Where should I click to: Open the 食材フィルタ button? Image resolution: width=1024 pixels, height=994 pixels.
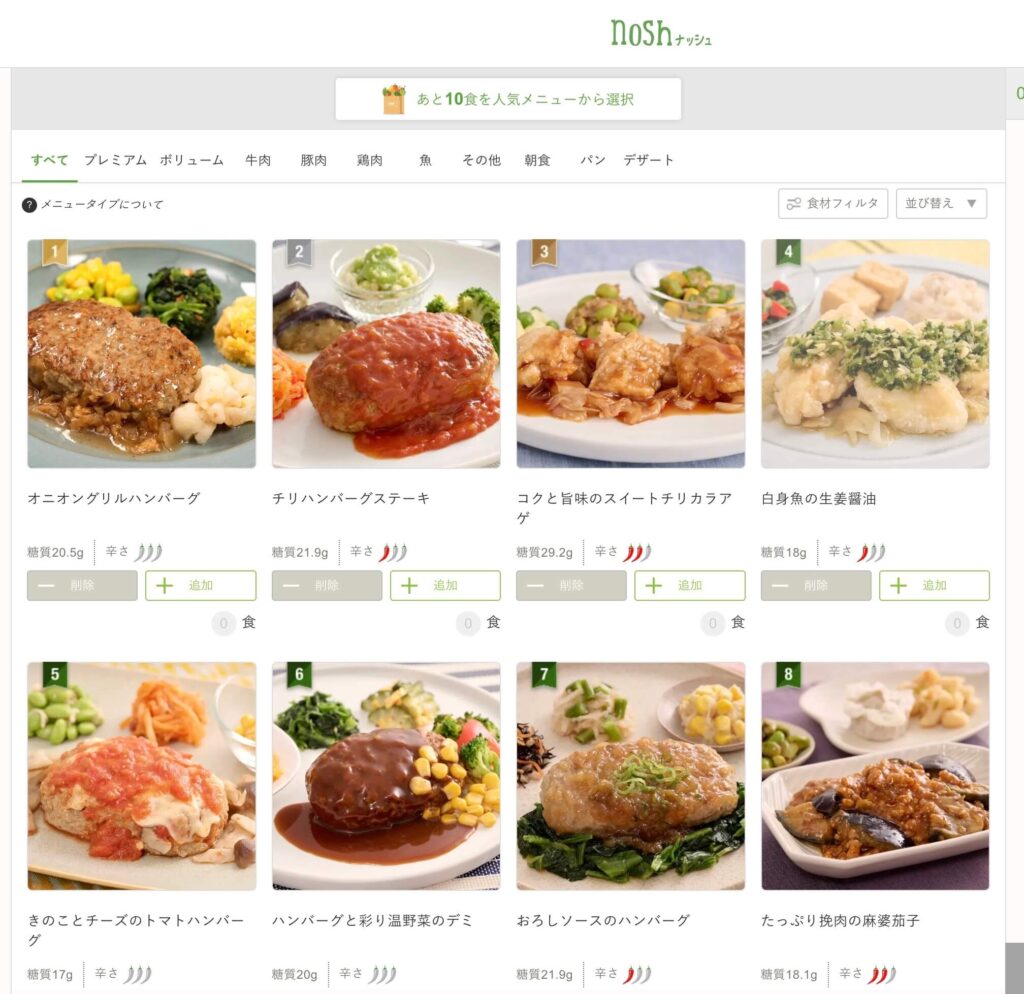[x=833, y=203]
